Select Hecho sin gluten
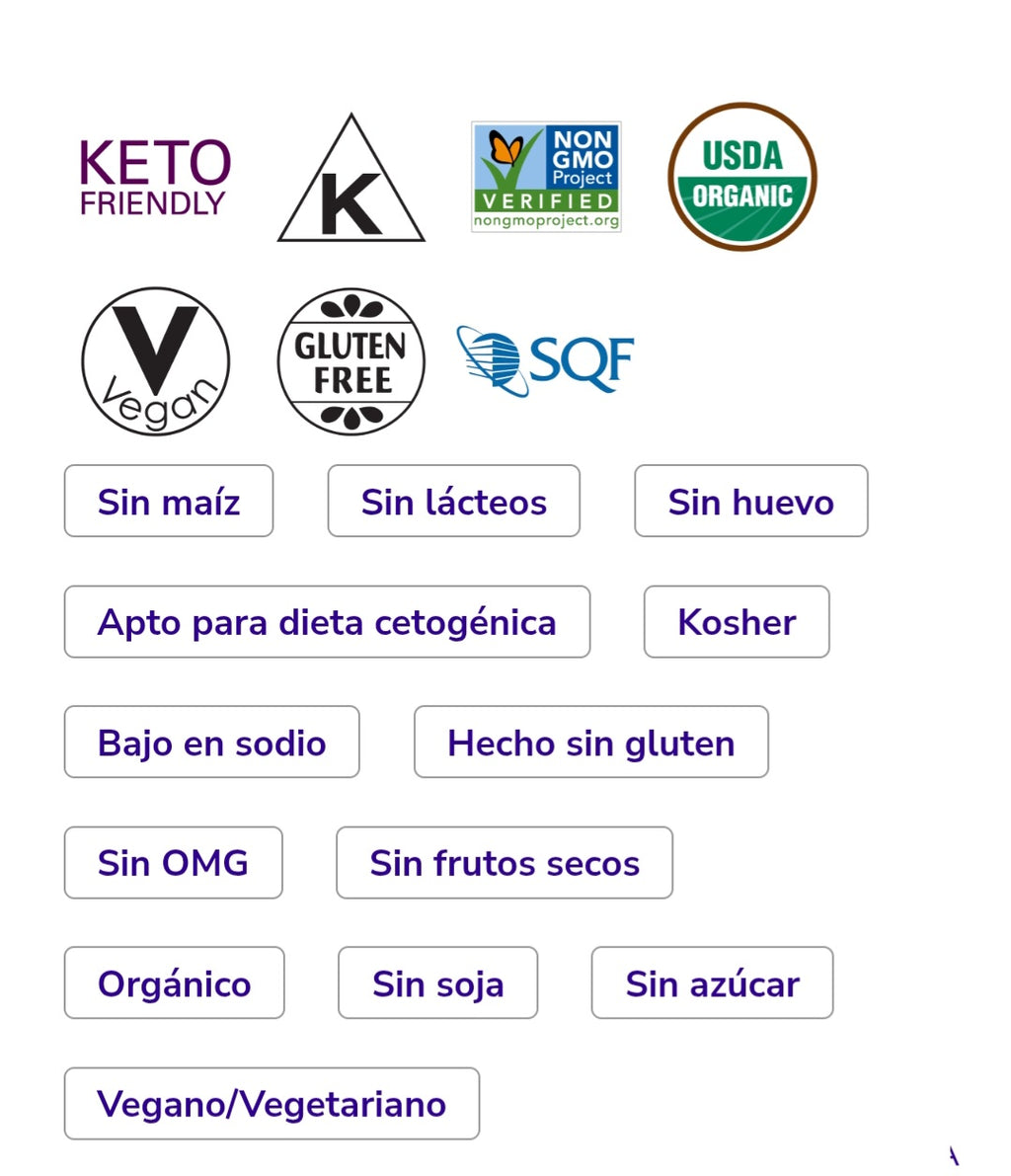The image size is (1011, 1176). pos(589,743)
